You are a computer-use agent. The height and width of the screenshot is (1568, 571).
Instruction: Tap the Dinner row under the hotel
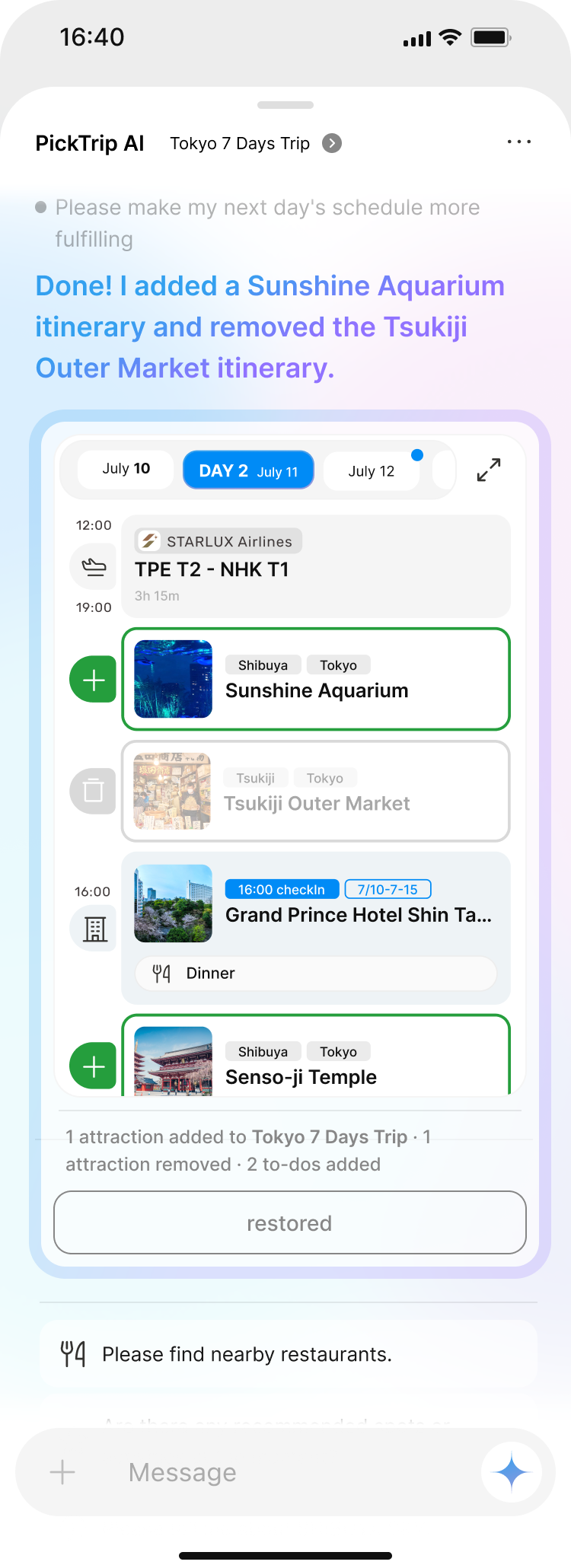[315, 974]
